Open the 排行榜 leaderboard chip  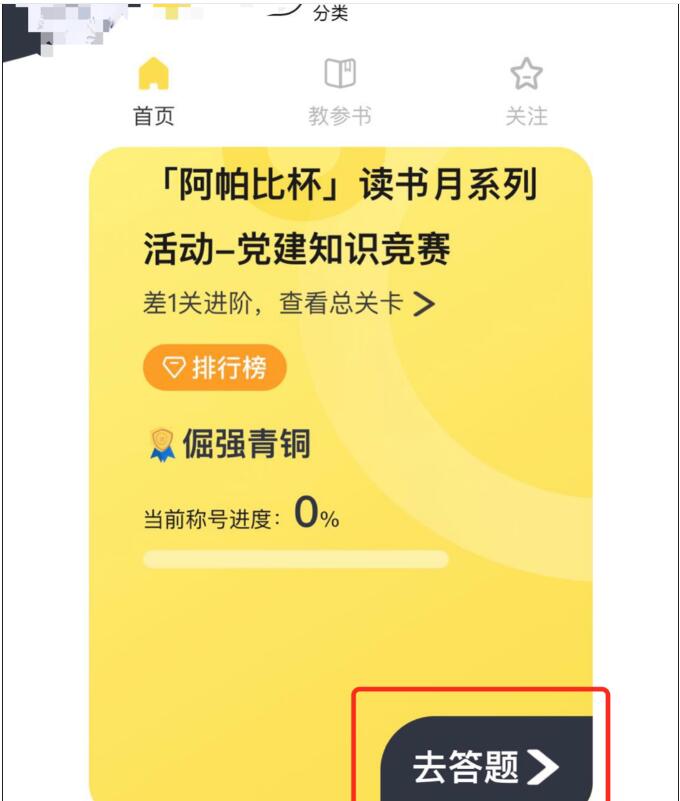point(215,368)
